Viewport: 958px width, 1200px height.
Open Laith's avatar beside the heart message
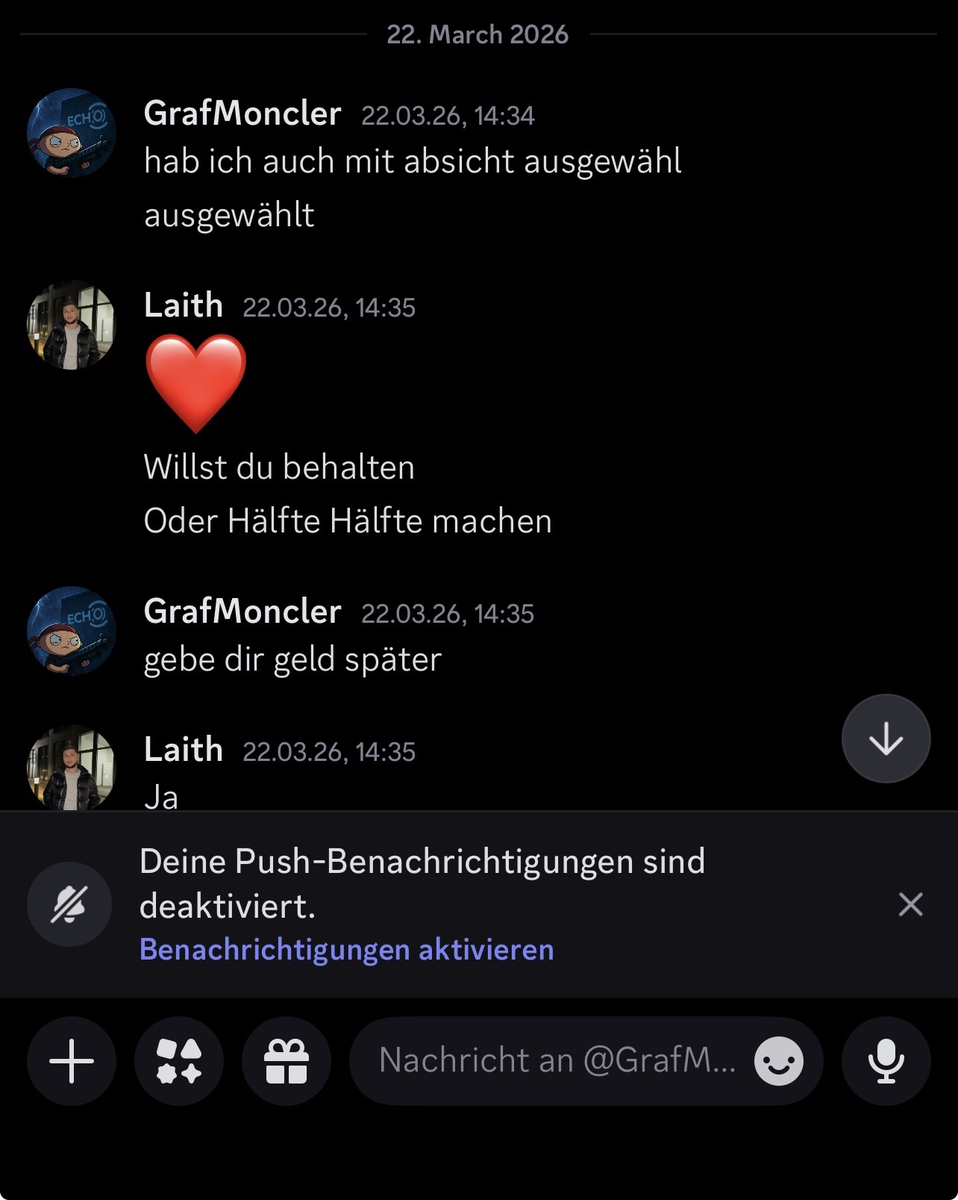click(x=71, y=325)
